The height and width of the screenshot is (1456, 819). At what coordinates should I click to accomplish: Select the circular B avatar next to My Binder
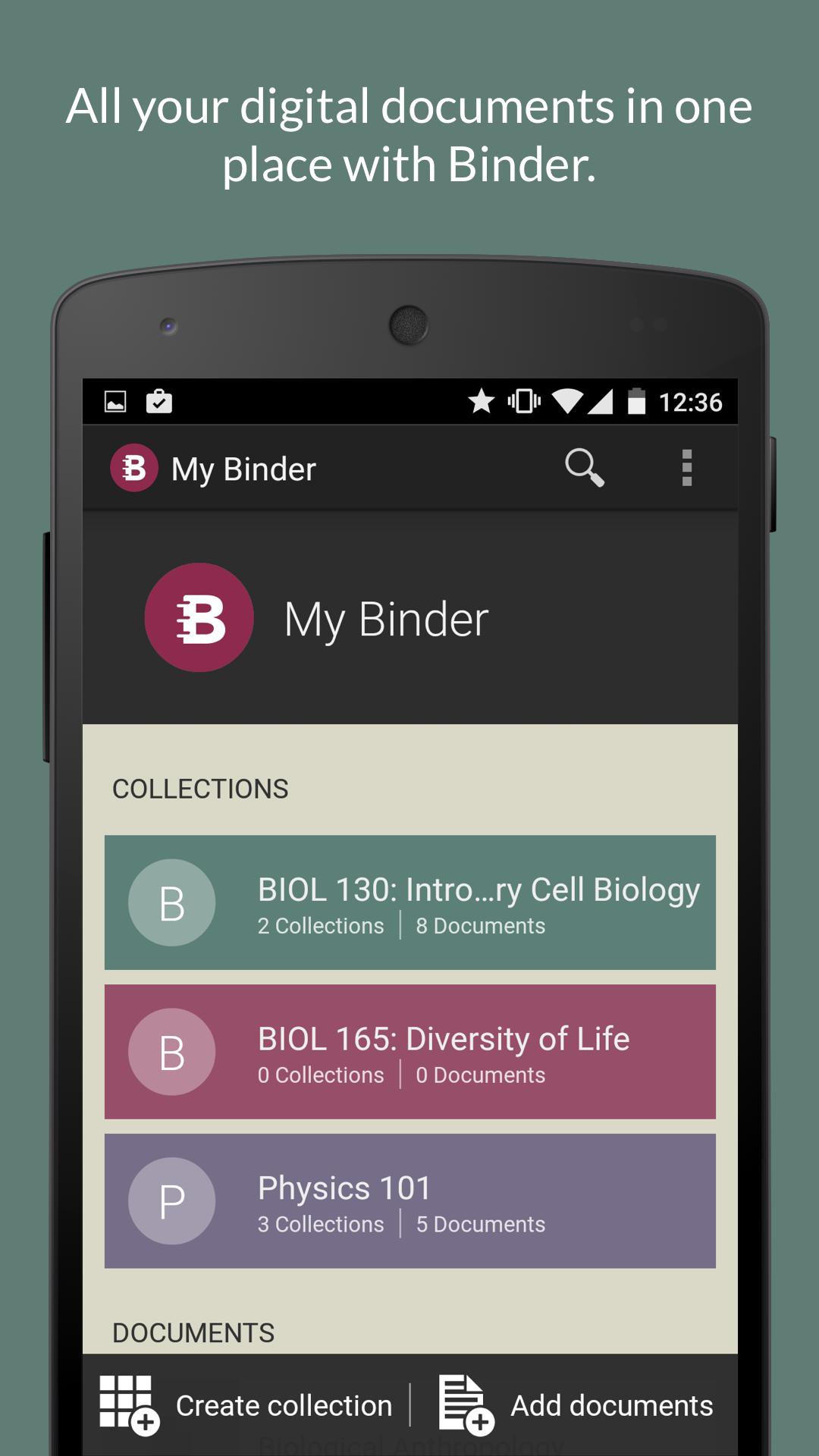click(199, 618)
